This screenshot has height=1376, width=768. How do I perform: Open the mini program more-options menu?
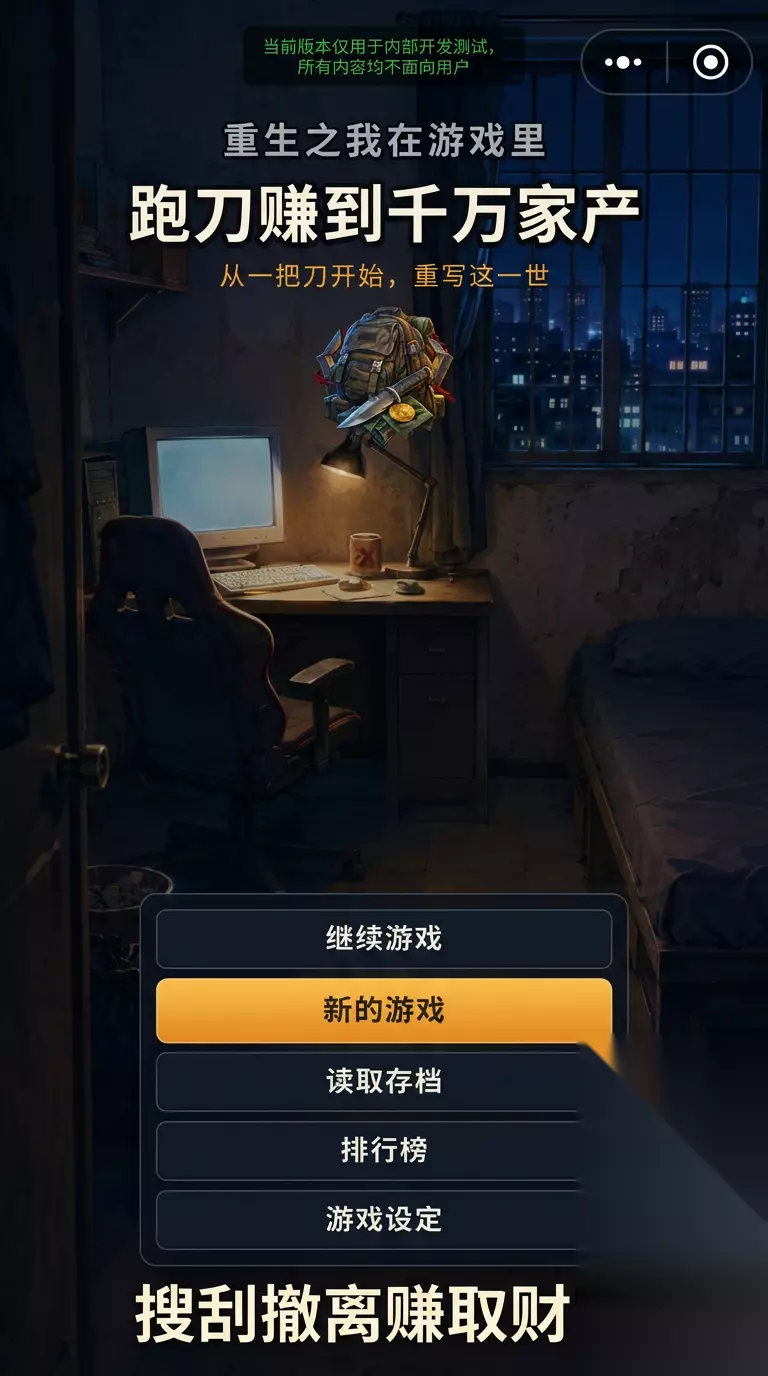(623, 62)
